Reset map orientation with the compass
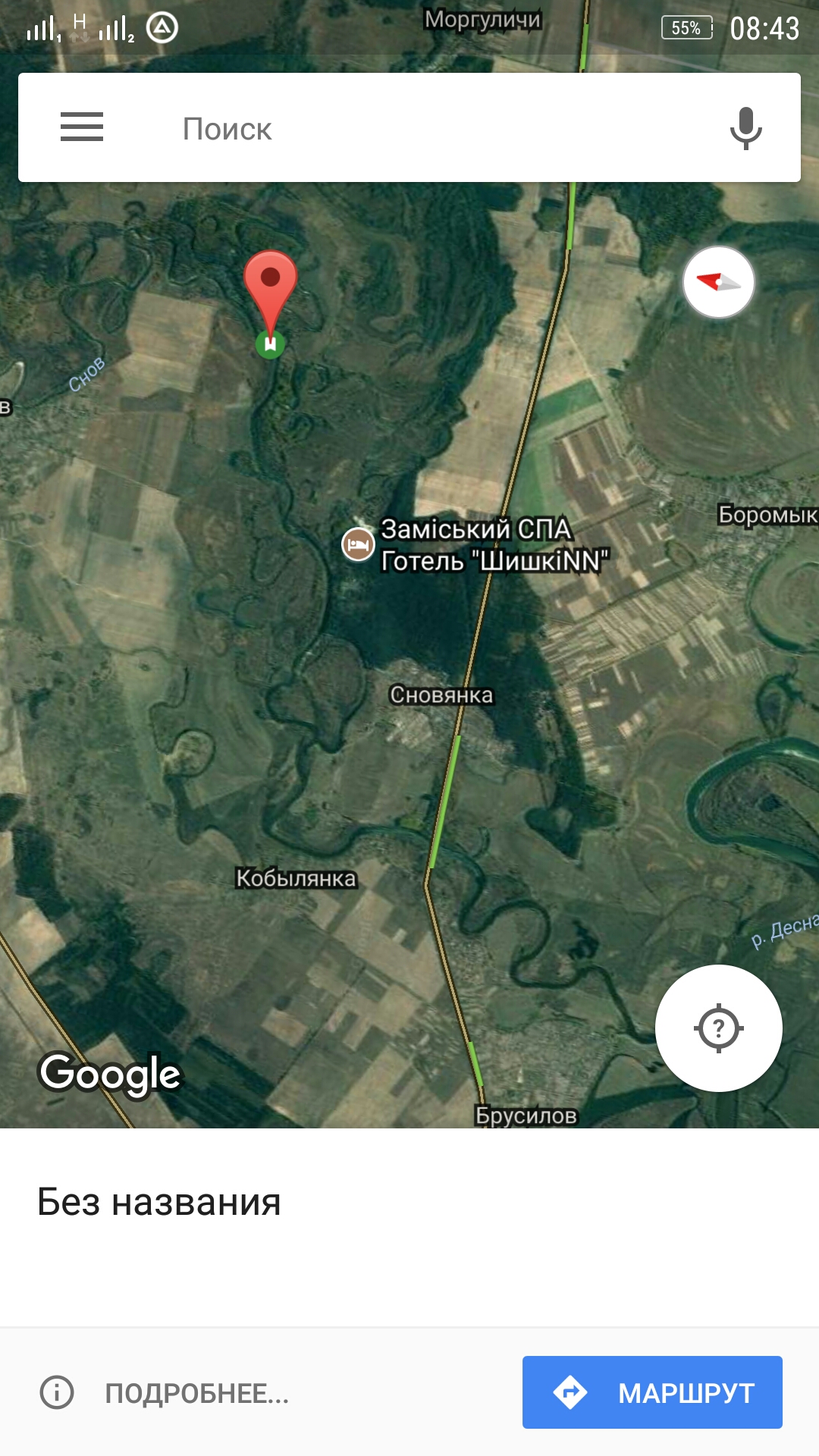819x1456 pixels. click(x=718, y=282)
